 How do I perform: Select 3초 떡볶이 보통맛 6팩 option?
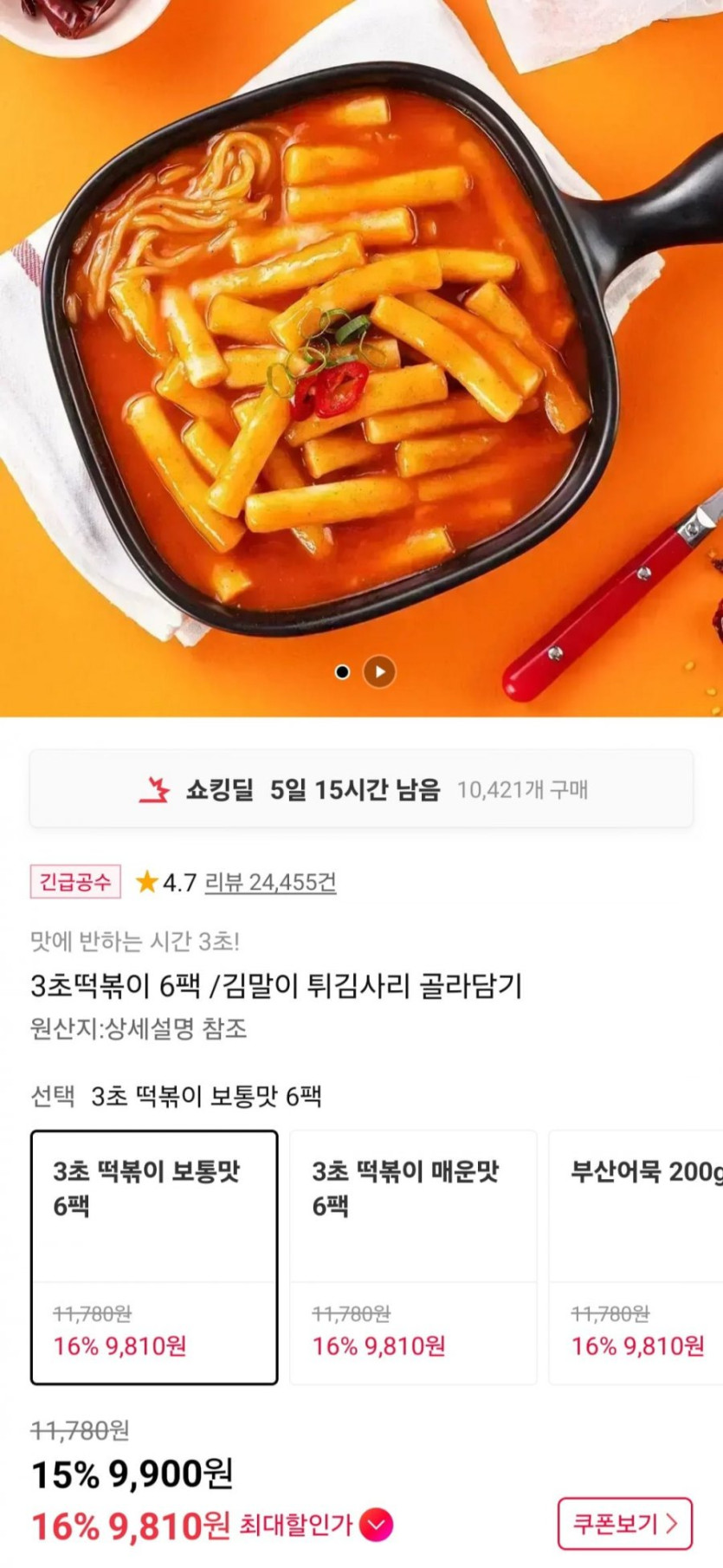coord(154,1257)
